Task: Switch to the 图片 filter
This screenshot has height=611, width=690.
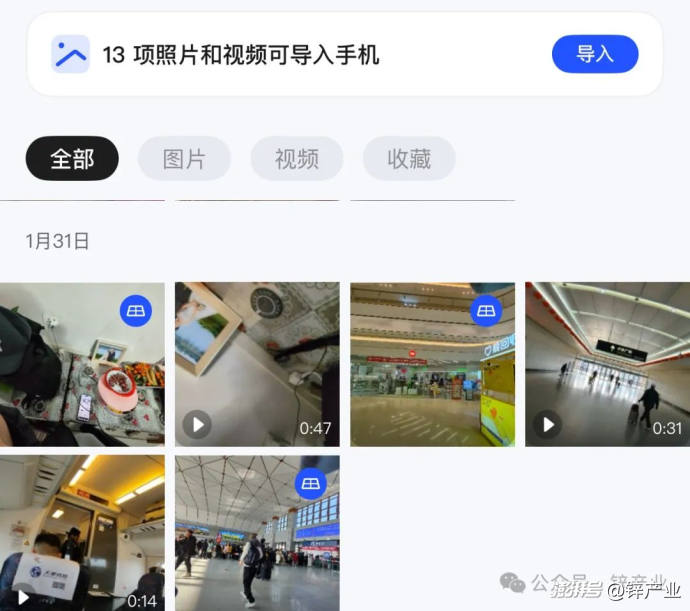Action: coord(184,158)
